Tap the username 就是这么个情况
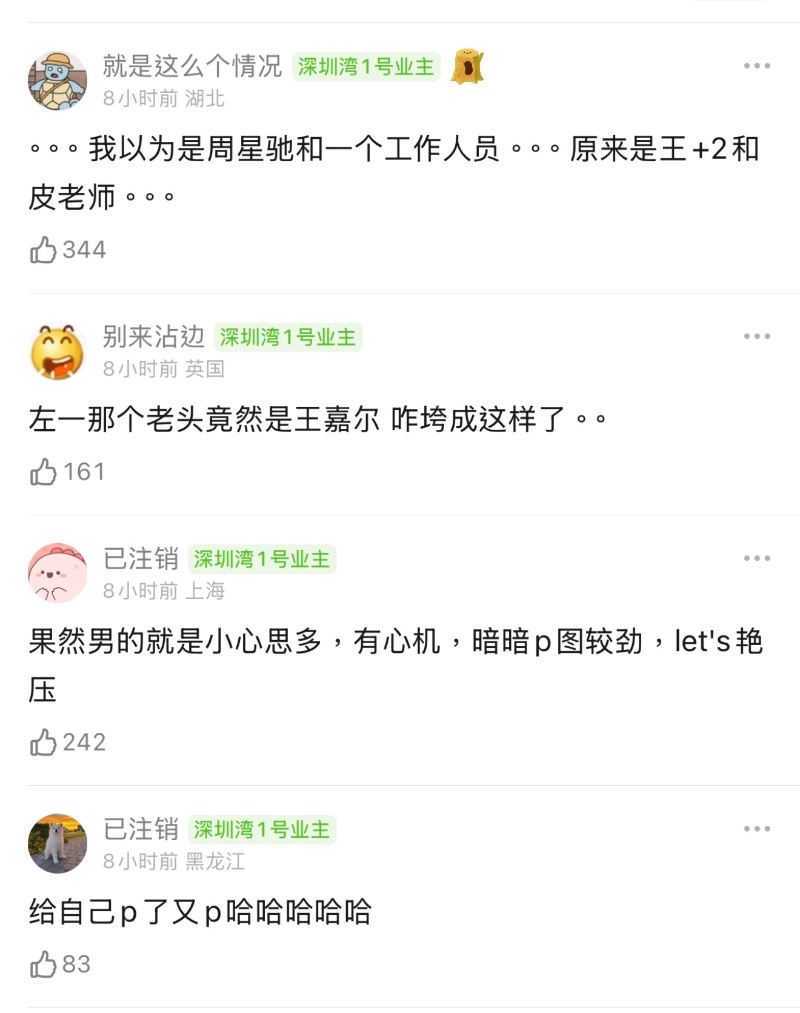 point(192,66)
